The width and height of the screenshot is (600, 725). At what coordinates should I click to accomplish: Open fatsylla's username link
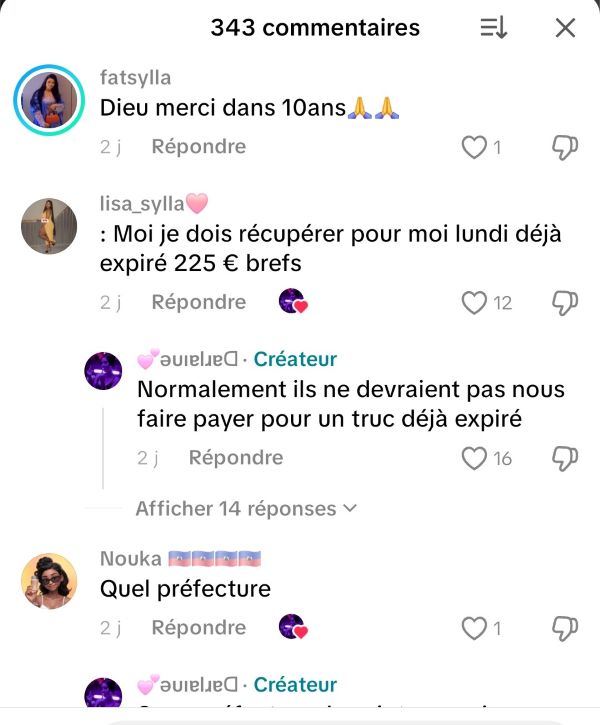pyautogui.click(x=135, y=77)
